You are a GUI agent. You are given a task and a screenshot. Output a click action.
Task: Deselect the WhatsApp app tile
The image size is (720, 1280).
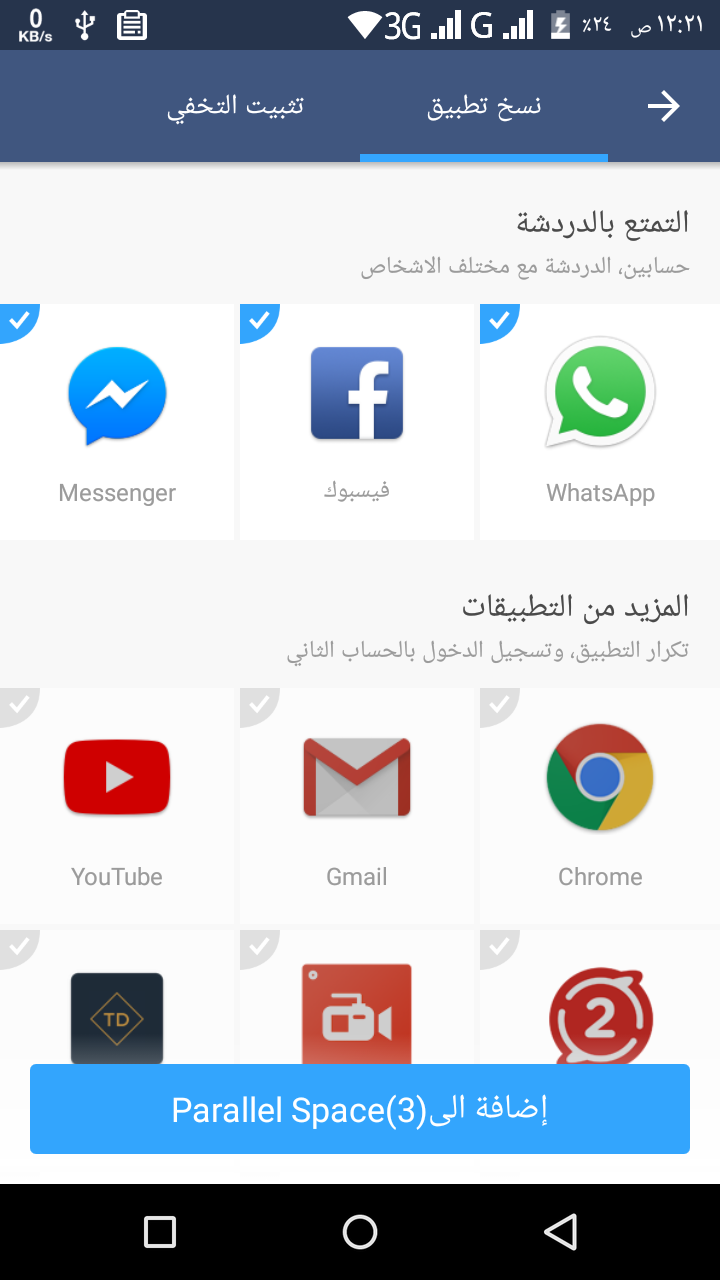pos(600,420)
